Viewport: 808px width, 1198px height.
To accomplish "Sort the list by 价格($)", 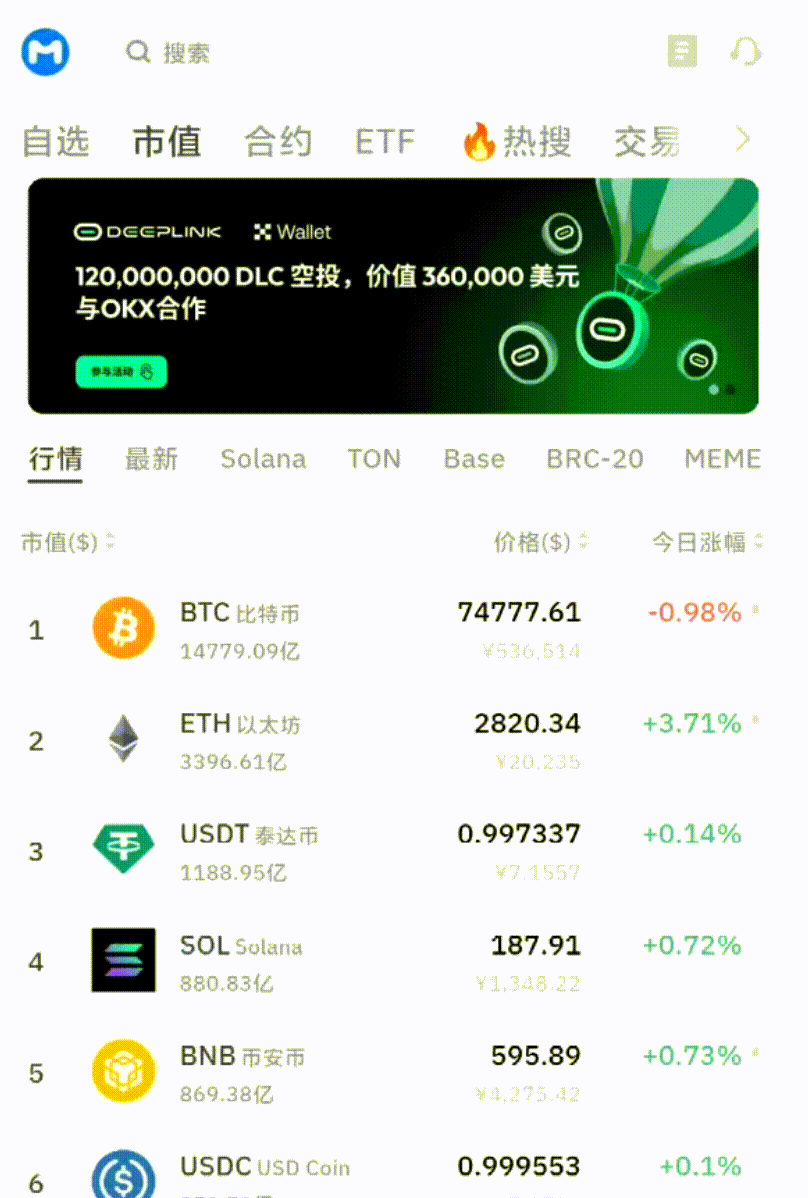I will 541,542.
